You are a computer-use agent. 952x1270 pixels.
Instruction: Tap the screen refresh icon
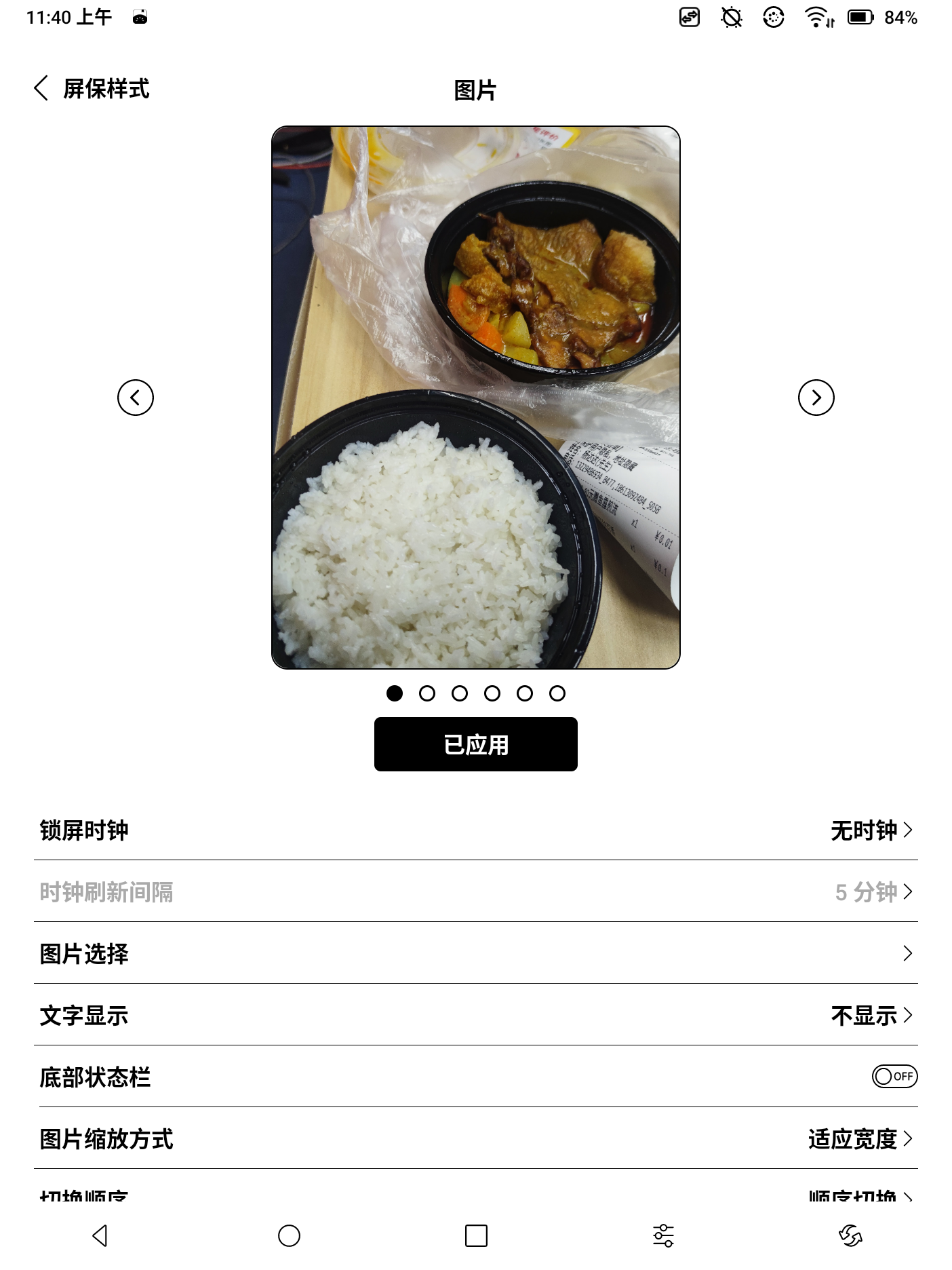850,1235
